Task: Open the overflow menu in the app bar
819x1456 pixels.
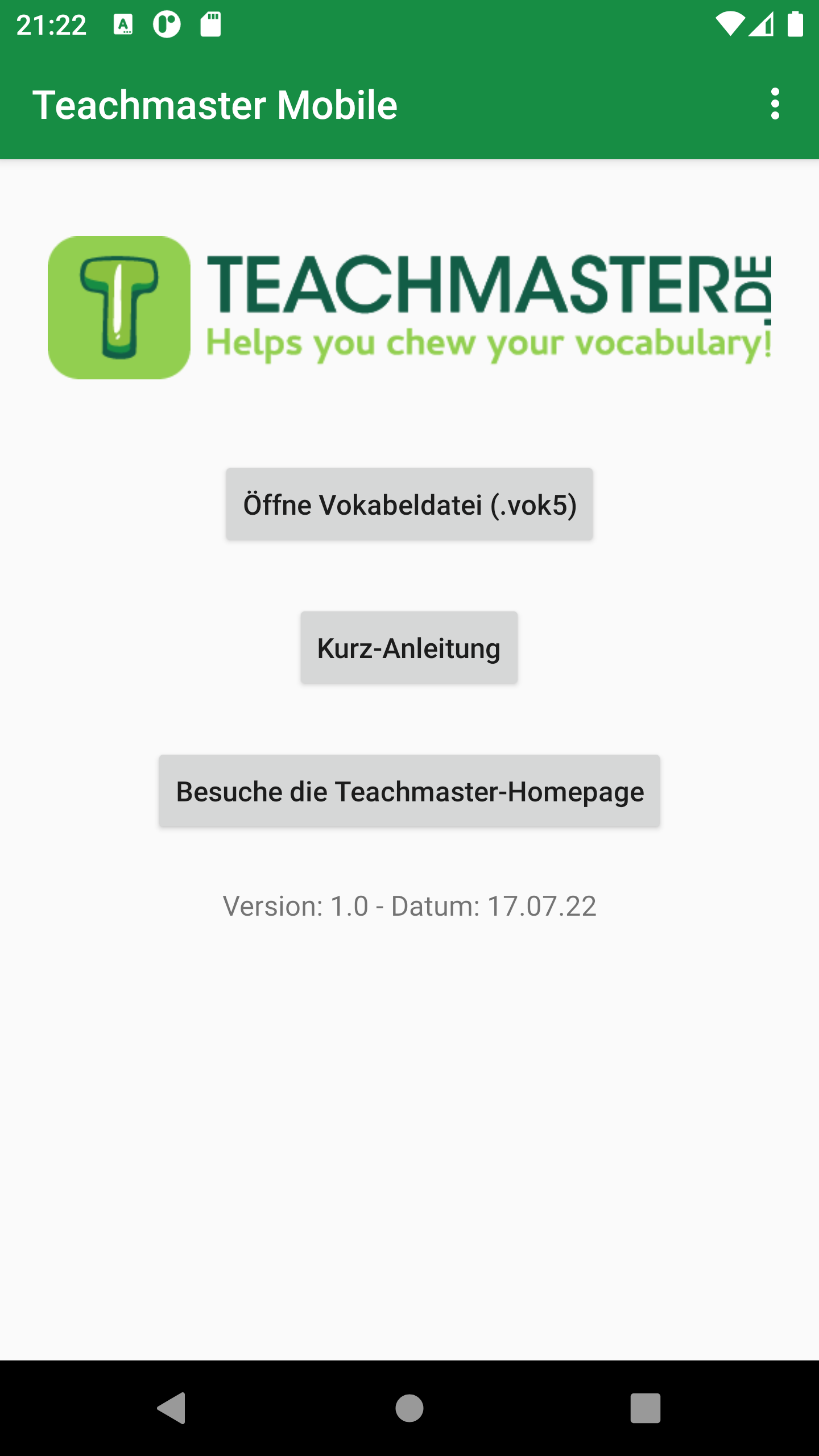Action: coord(775,104)
